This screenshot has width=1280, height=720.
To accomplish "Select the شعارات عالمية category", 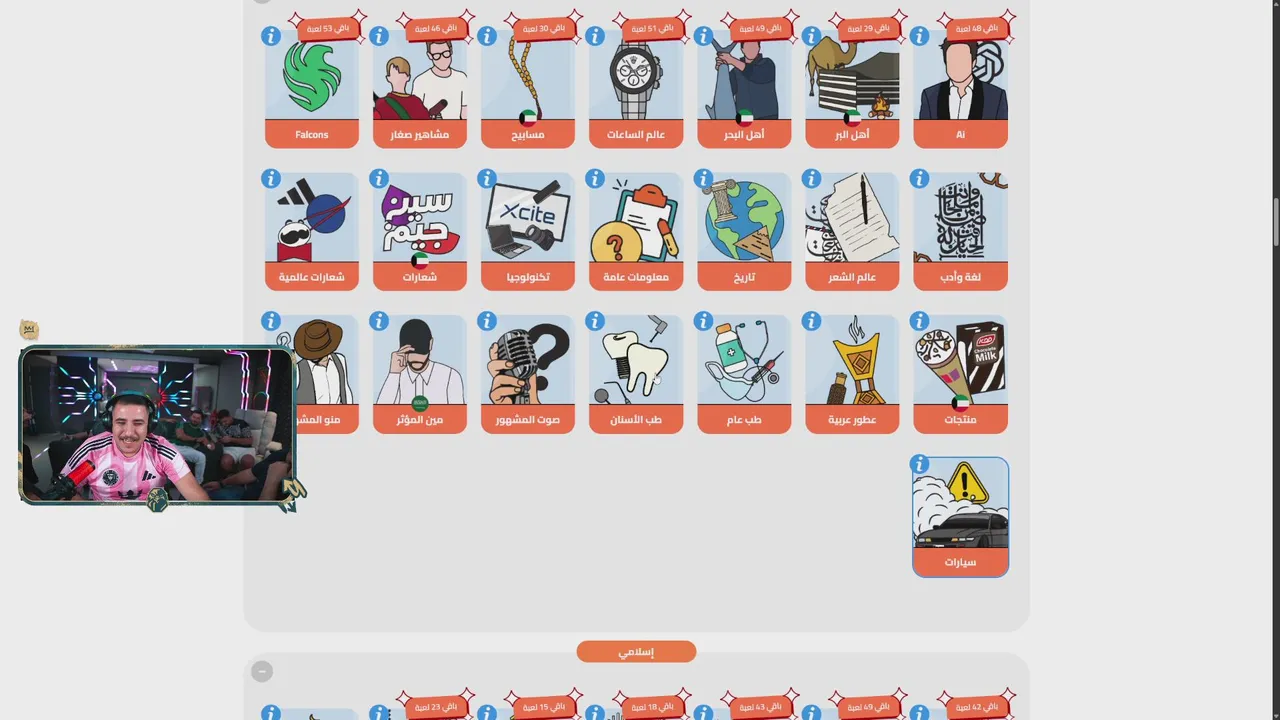I will coord(311,232).
